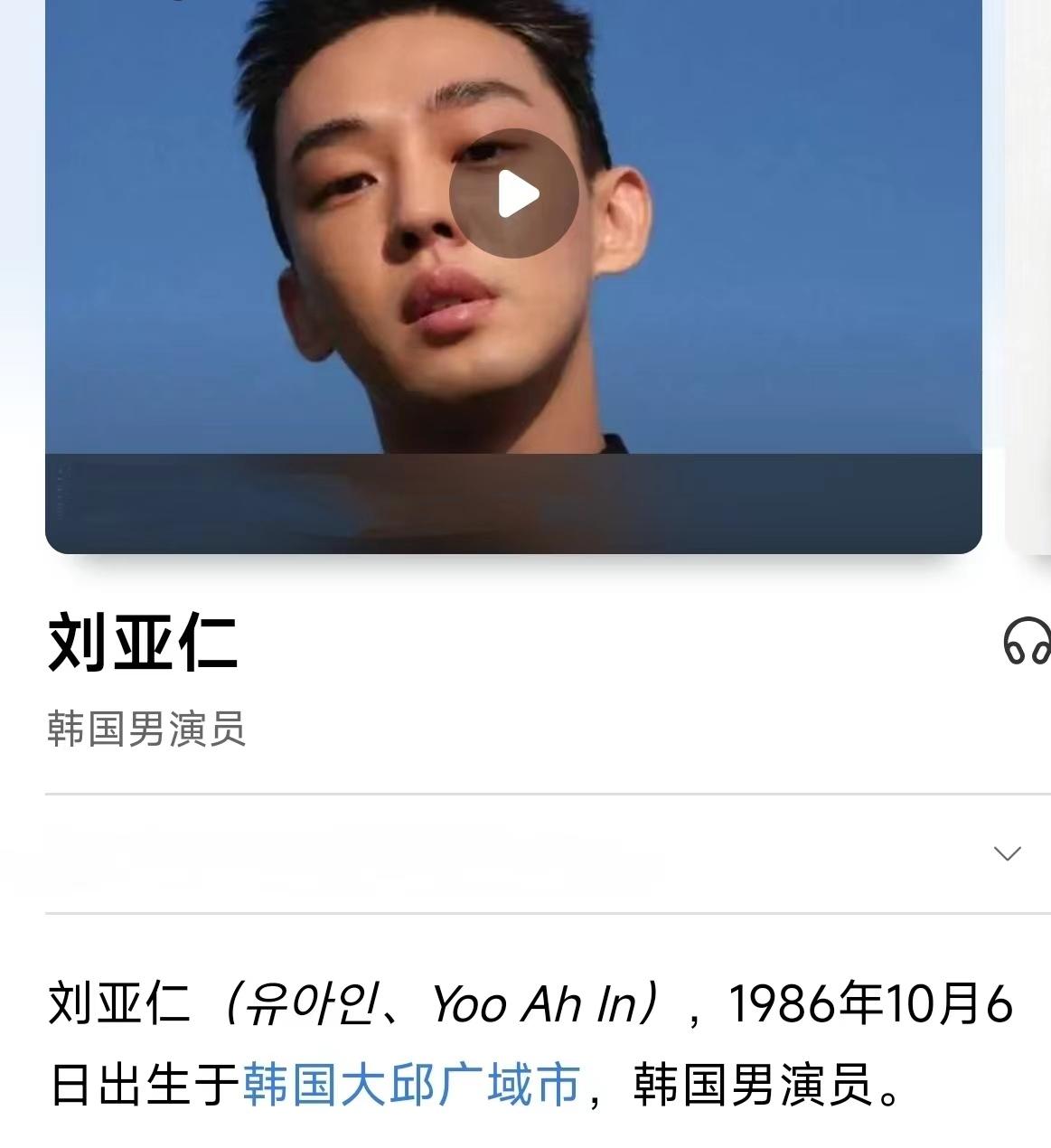
Task: Hit the dark play button centered on the portrait
Action: coord(512,193)
